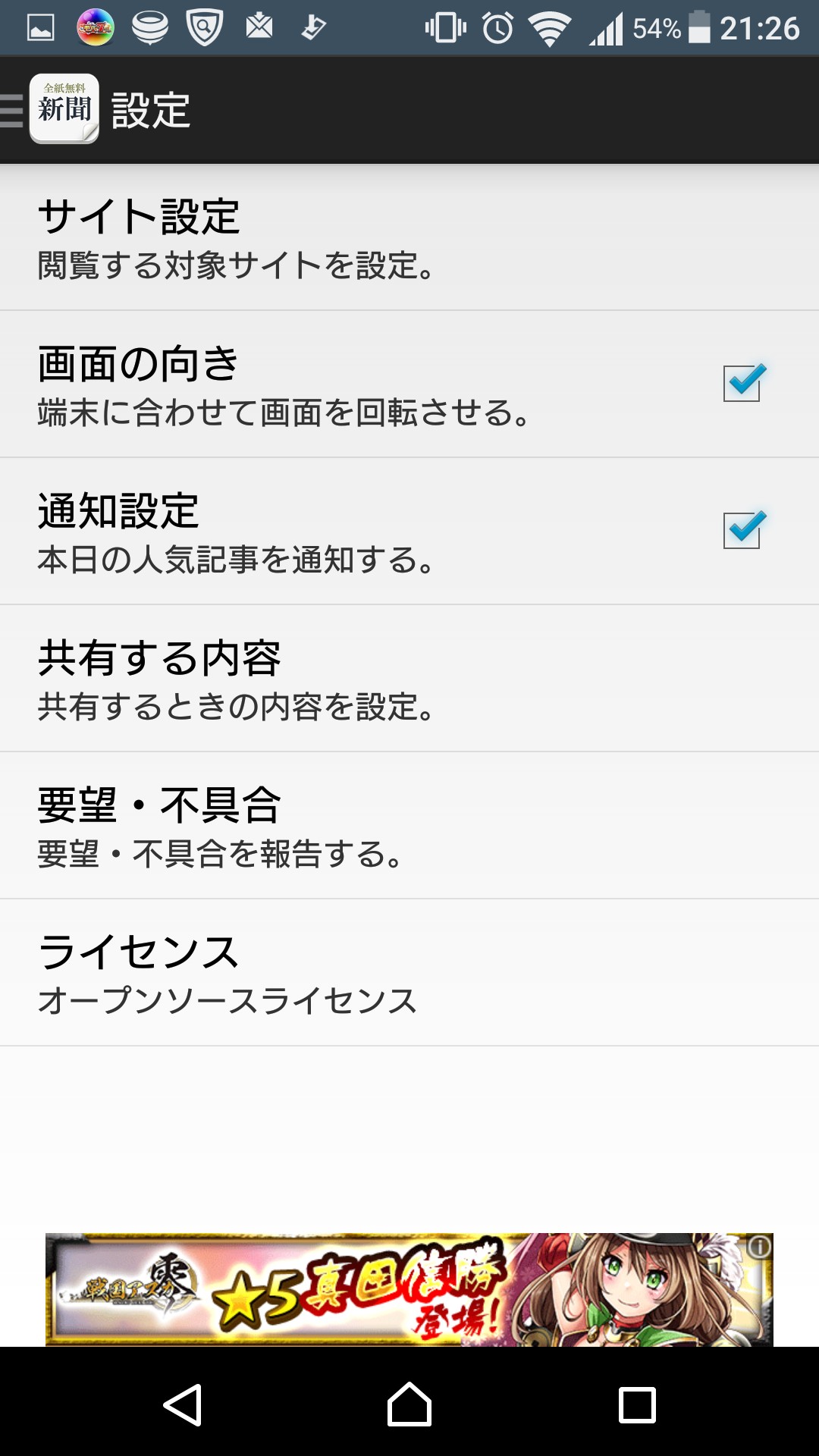Return to the home screen
The height and width of the screenshot is (1456, 819).
pos(409,1404)
